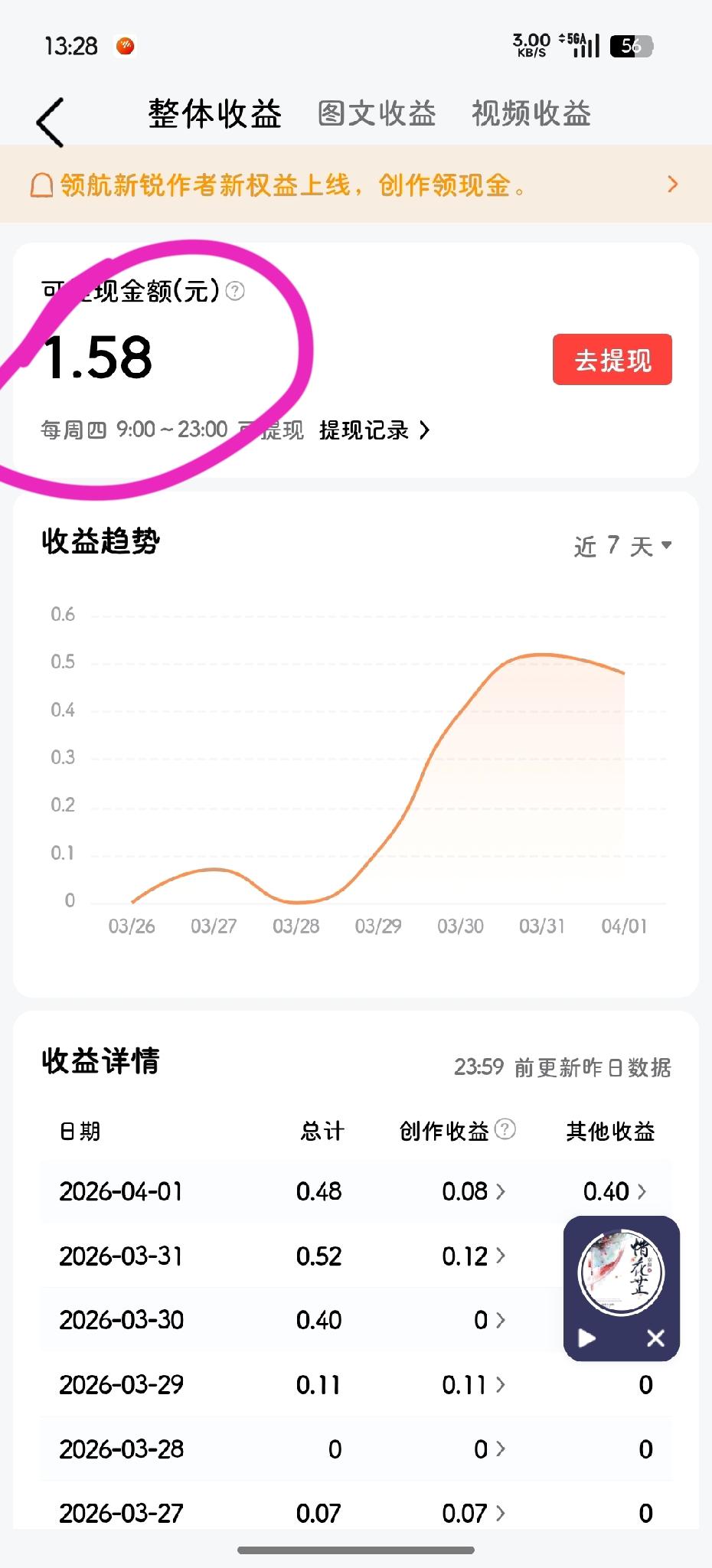Tap the back arrow at top left
712x1568 pixels.
point(47,121)
